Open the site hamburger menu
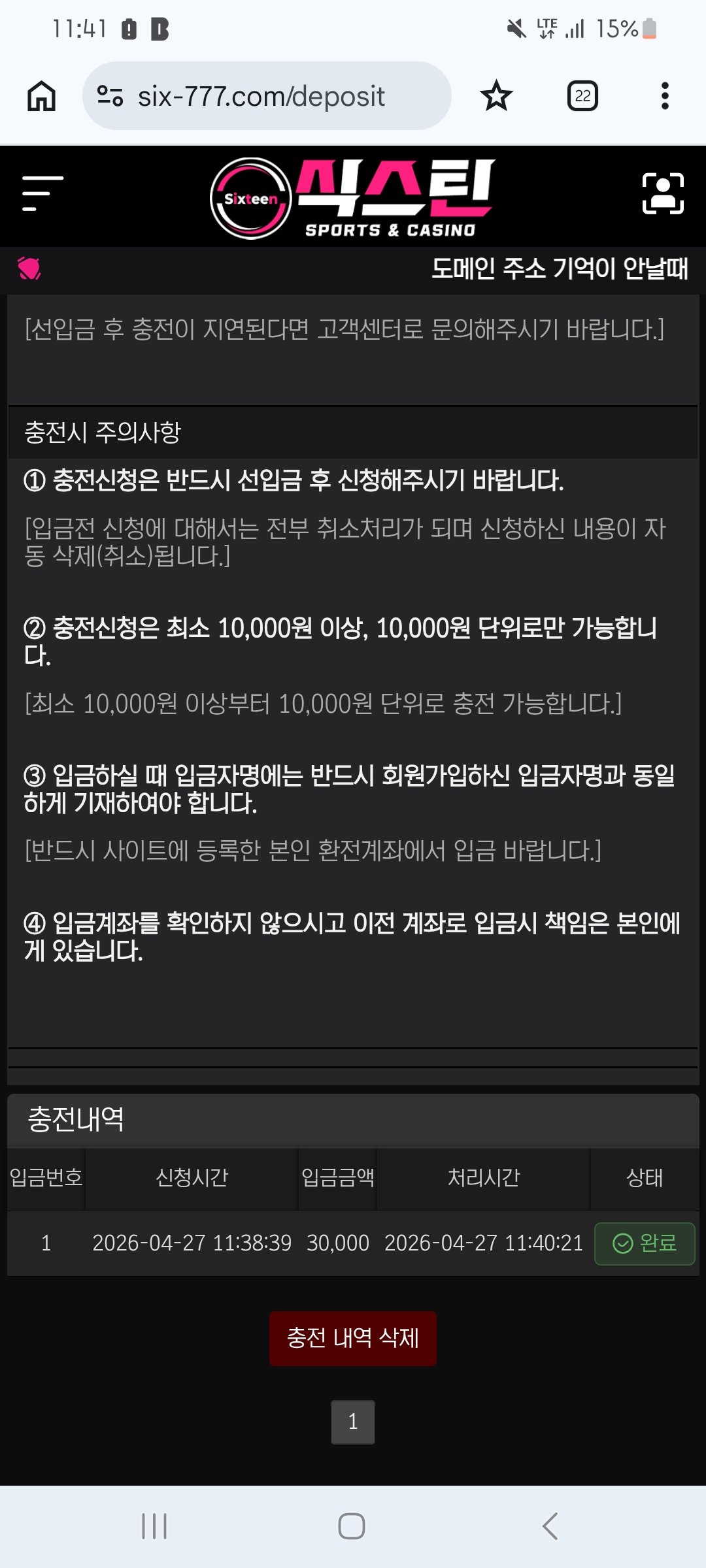Viewport: 706px width, 1568px height. (x=42, y=193)
